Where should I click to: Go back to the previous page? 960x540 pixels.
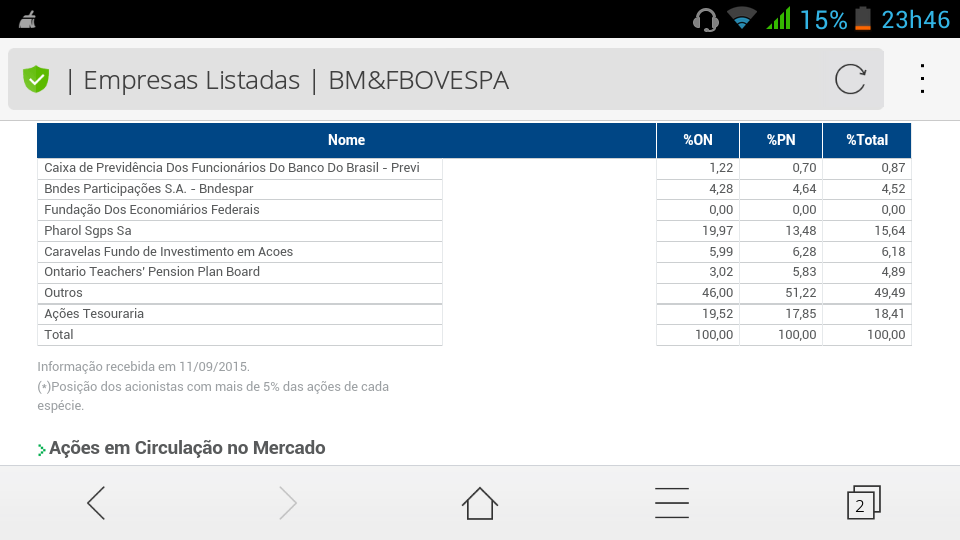click(96, 503)
